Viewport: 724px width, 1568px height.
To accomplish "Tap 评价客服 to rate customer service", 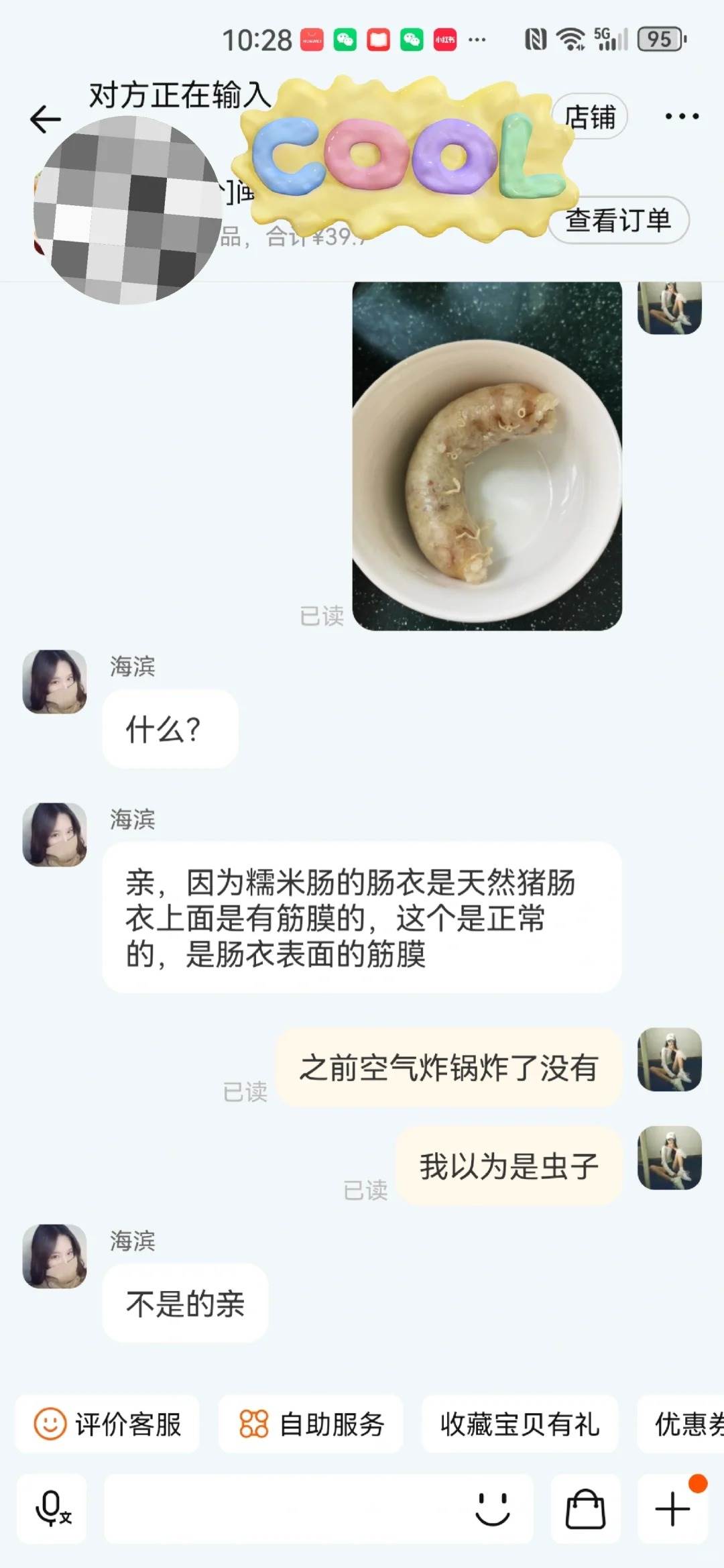I will (x=107, y=1424).
